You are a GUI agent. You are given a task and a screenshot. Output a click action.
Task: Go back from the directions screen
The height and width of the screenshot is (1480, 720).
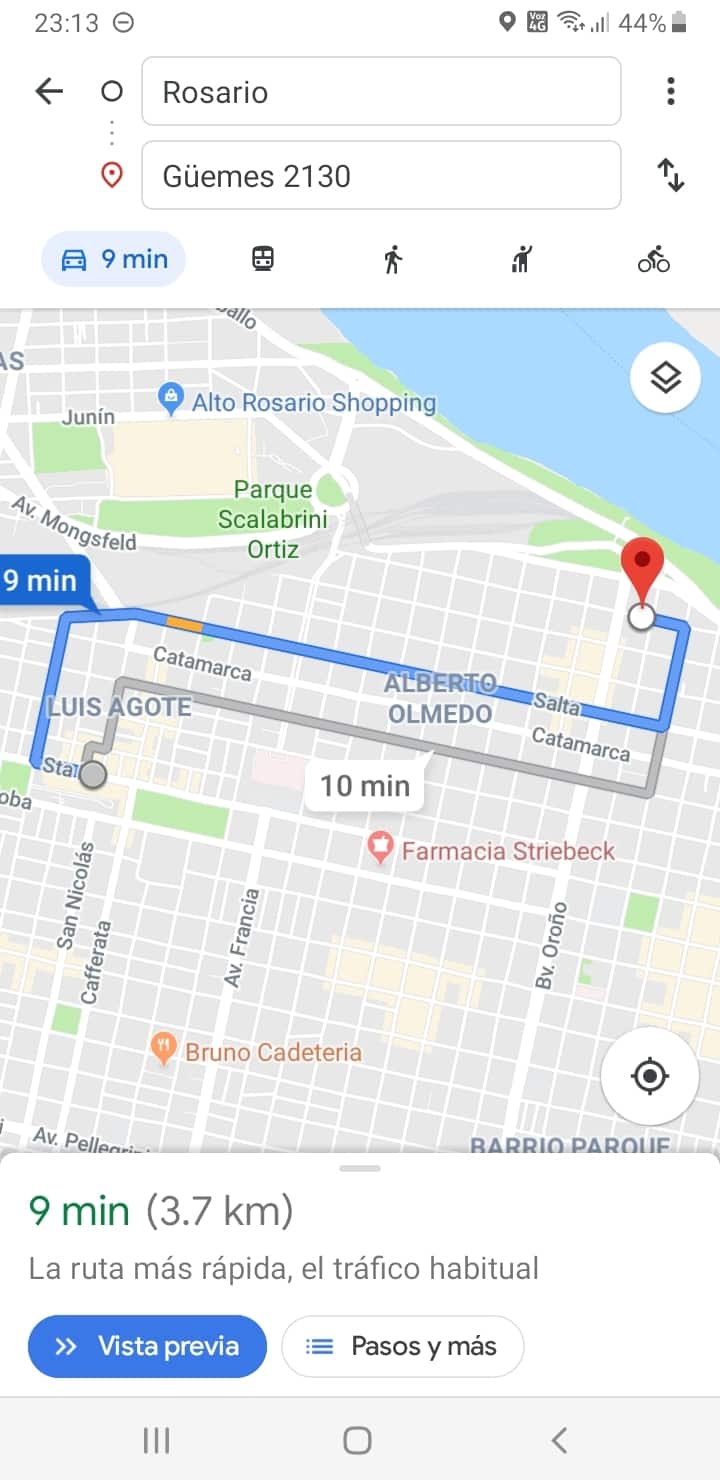(x=48, y=92)
